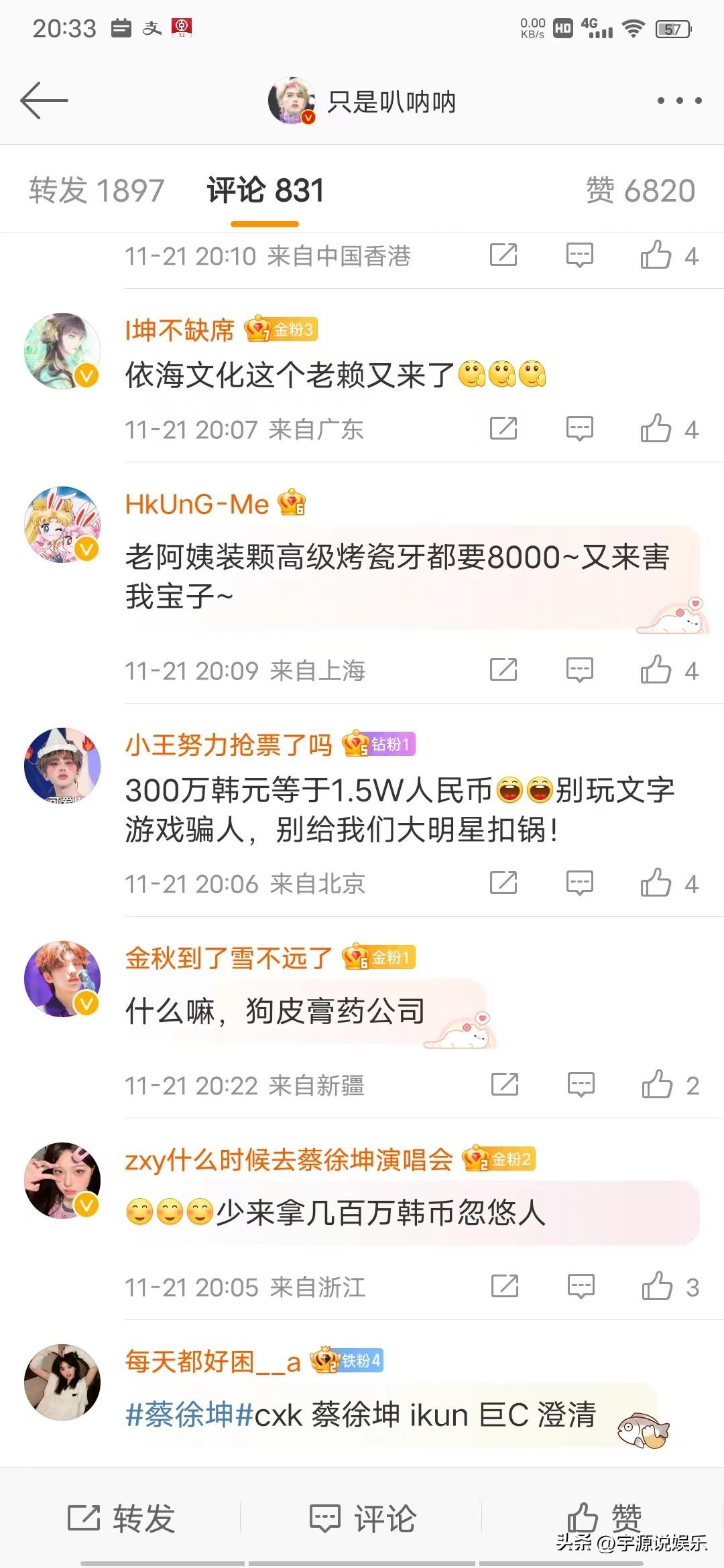Open 小王努力抢票了吗's profile avatar
This screenshot has height=1568, width=724.
pyautogui.click(x=62, y=765)
